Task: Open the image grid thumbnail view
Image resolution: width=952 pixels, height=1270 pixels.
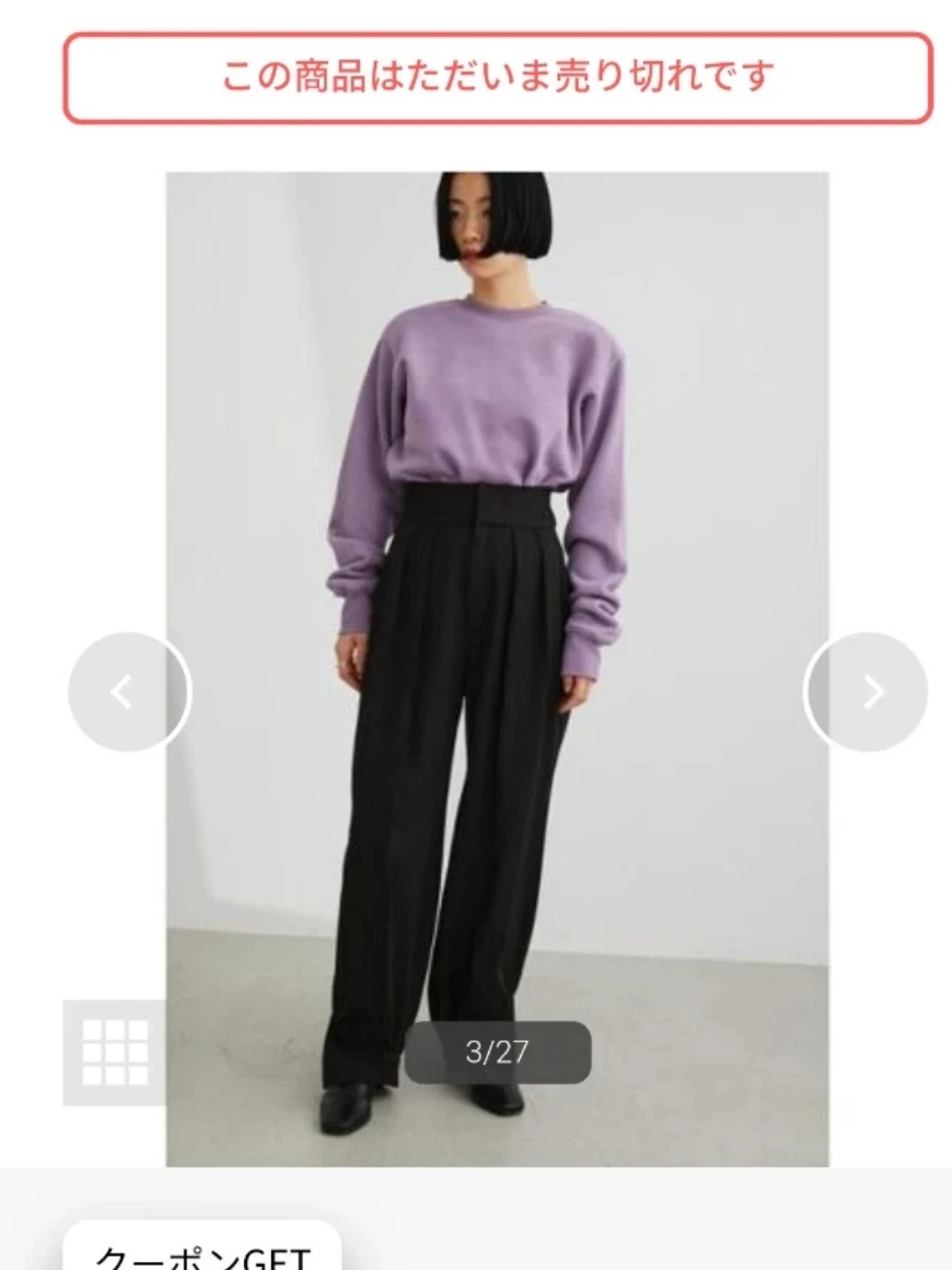Action: tap(115, 1052)
